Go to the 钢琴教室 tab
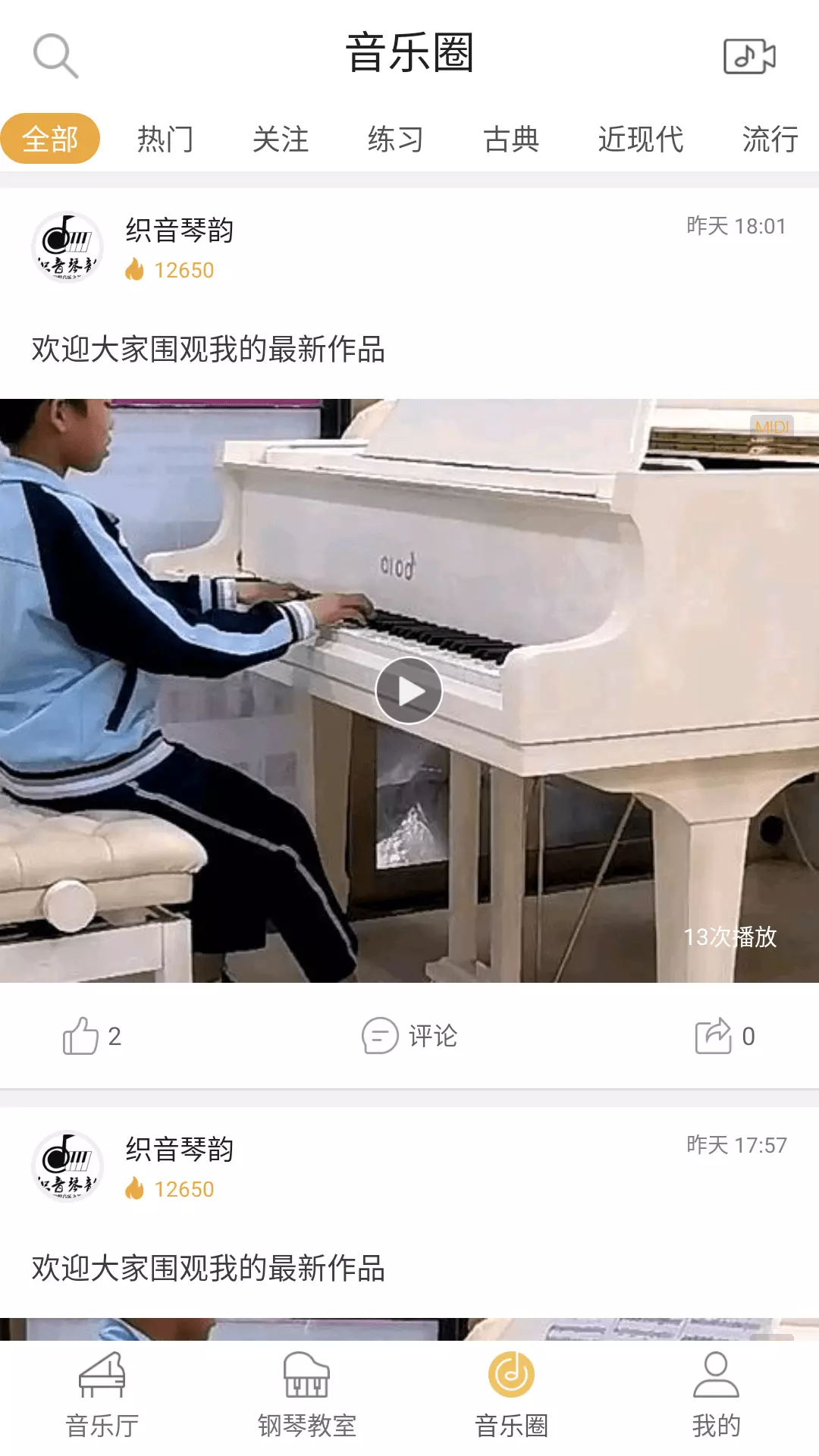 click(x=307, y=1395)
